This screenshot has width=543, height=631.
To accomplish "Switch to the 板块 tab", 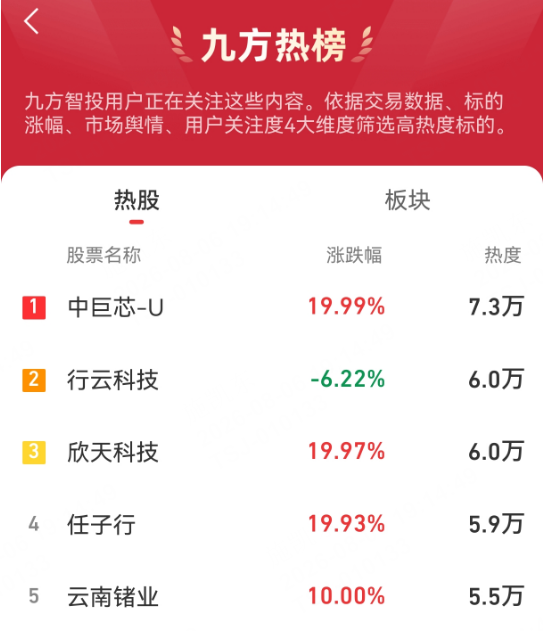I will pos(407,200).
